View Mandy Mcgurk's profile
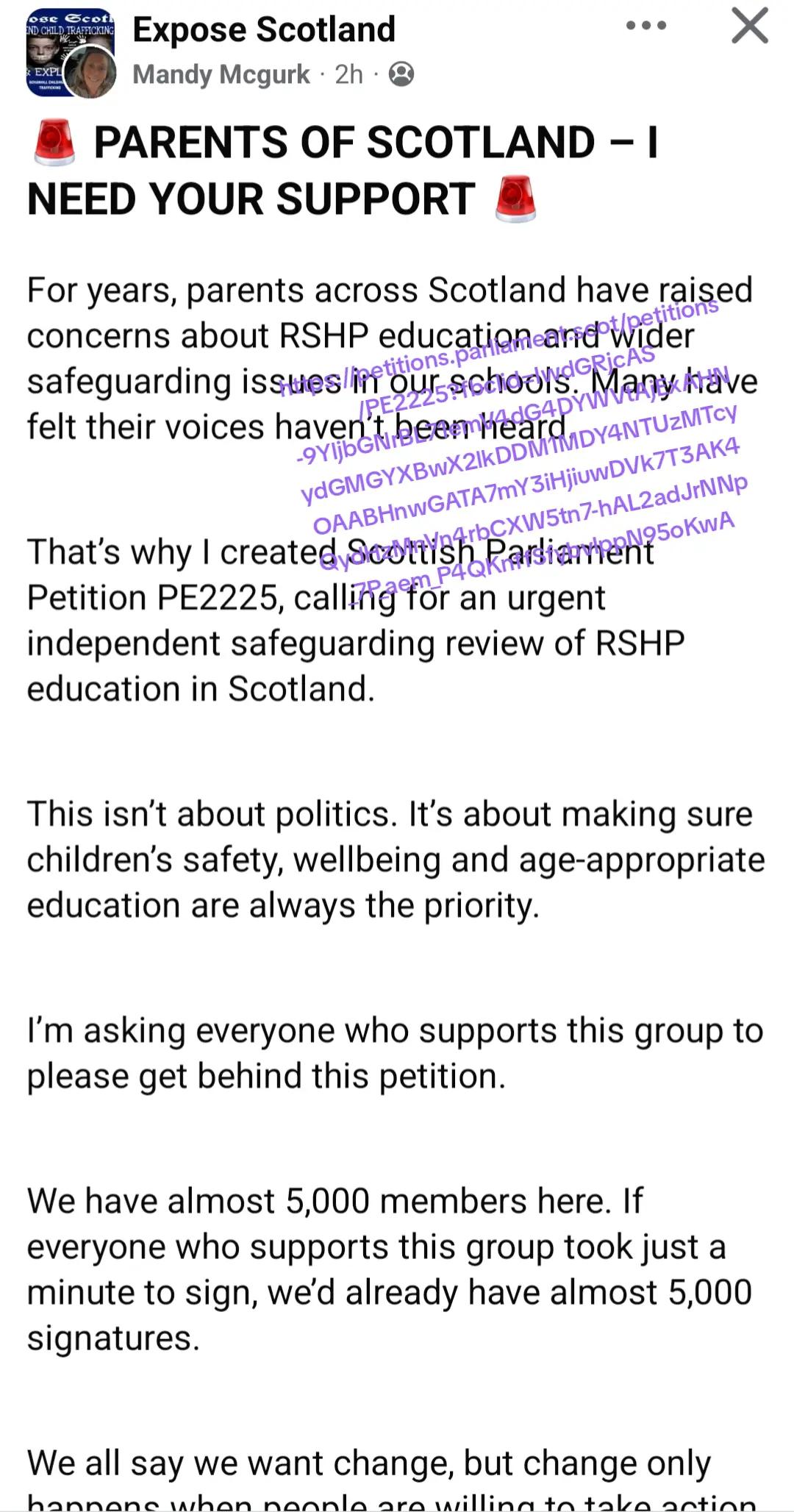 coord(221,74)
